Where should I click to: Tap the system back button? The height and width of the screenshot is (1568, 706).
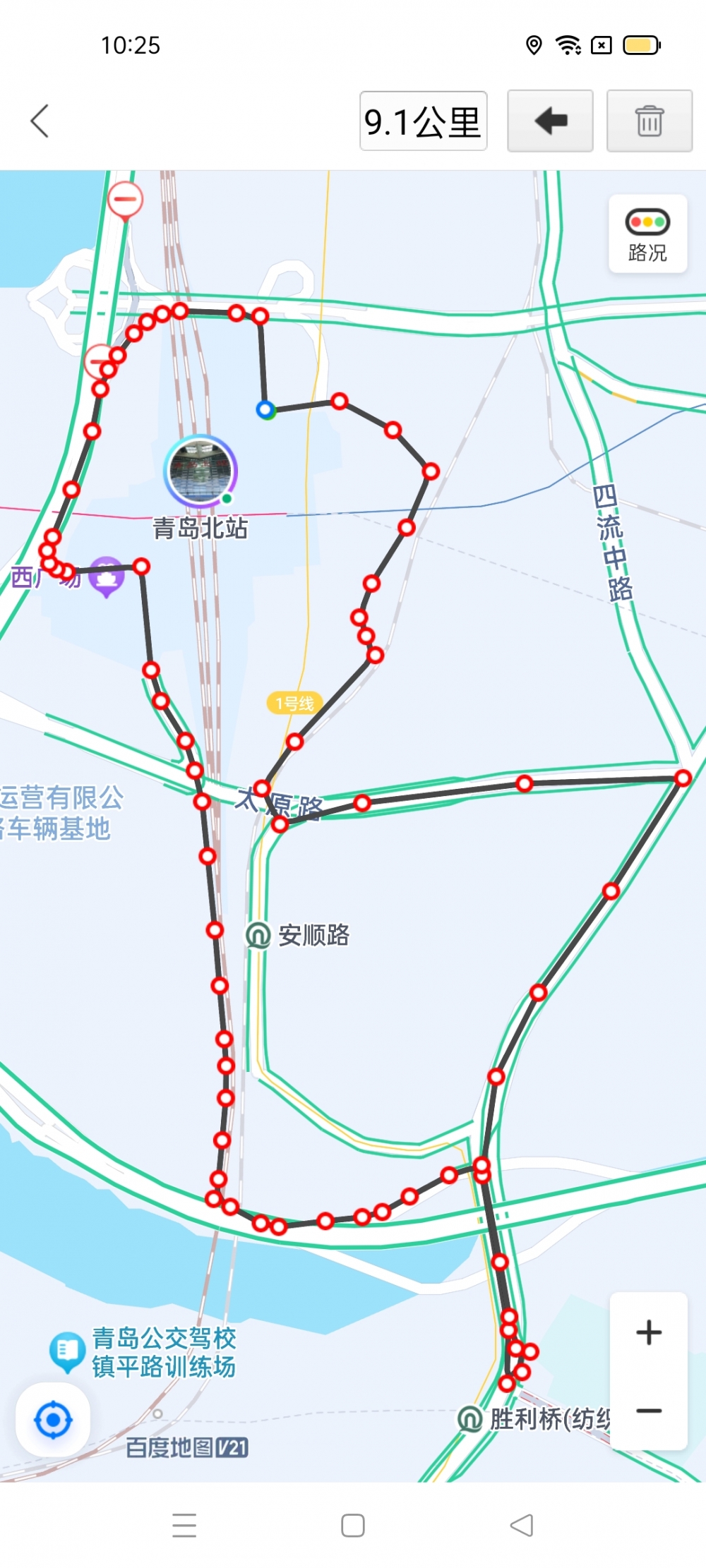521,1526
